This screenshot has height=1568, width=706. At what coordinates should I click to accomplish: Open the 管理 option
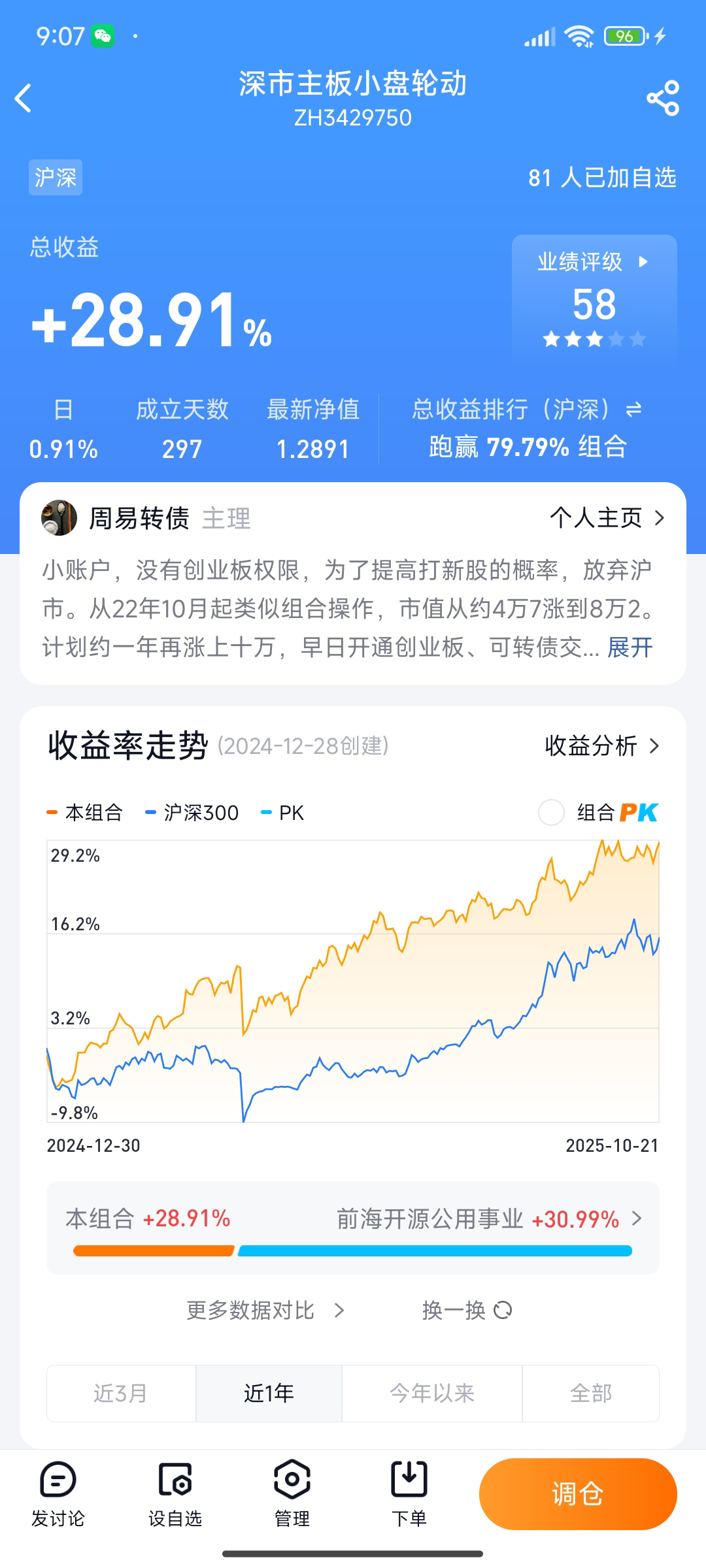pyautogui.click(x=292, y=1494)
